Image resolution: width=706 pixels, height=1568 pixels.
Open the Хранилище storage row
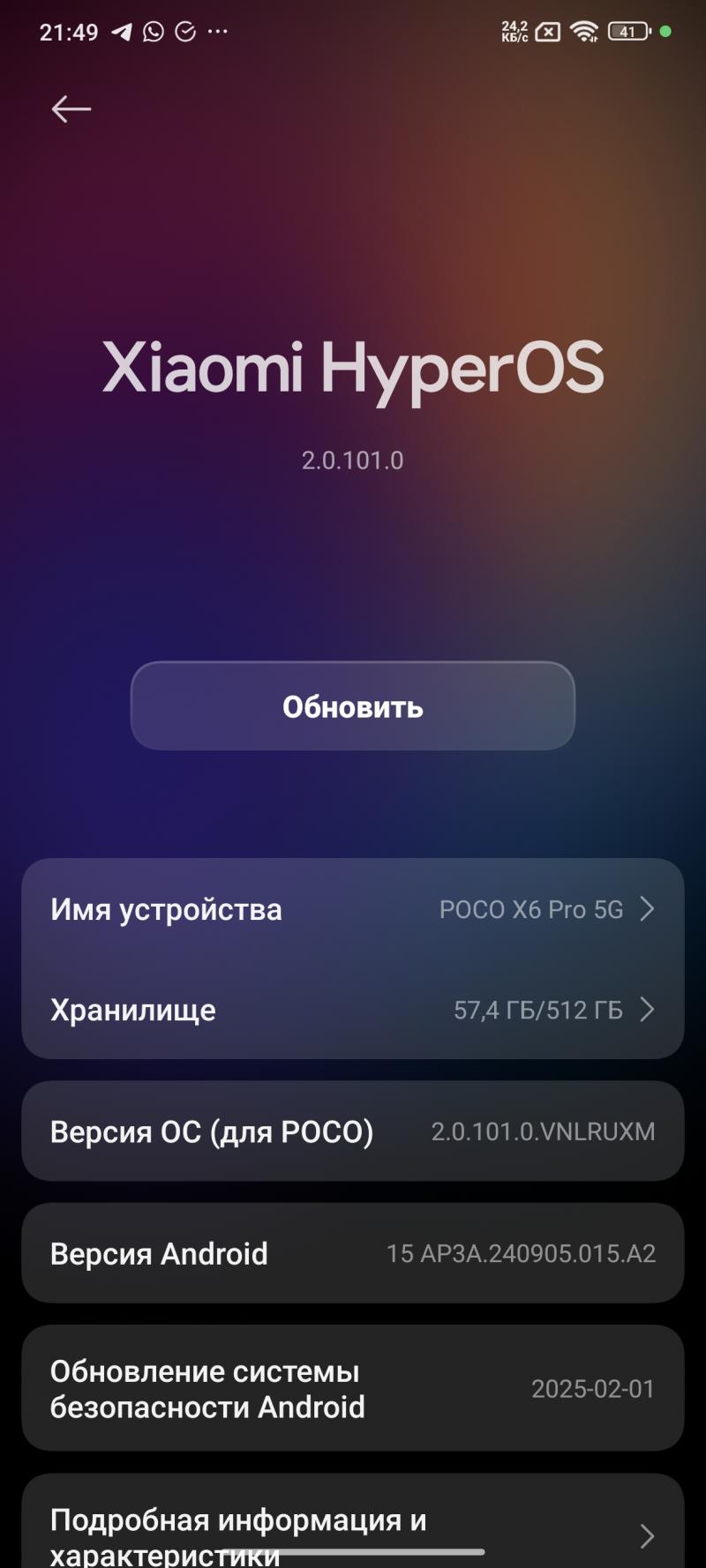353,1010
